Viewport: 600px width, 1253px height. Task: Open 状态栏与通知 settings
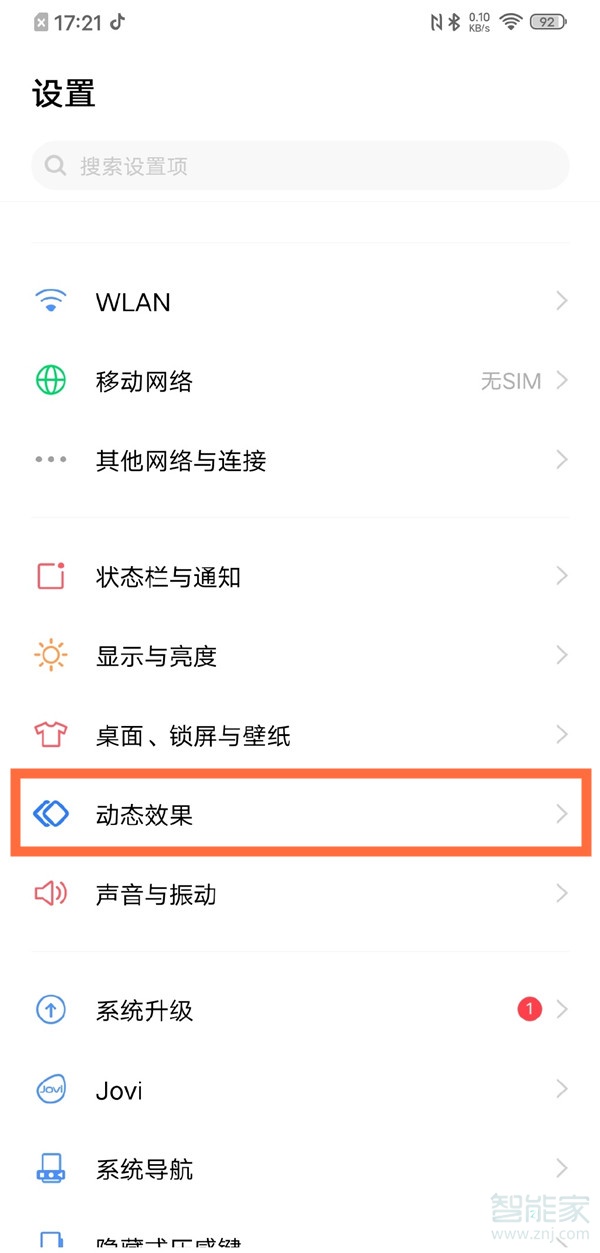click(x=300, y=577)
